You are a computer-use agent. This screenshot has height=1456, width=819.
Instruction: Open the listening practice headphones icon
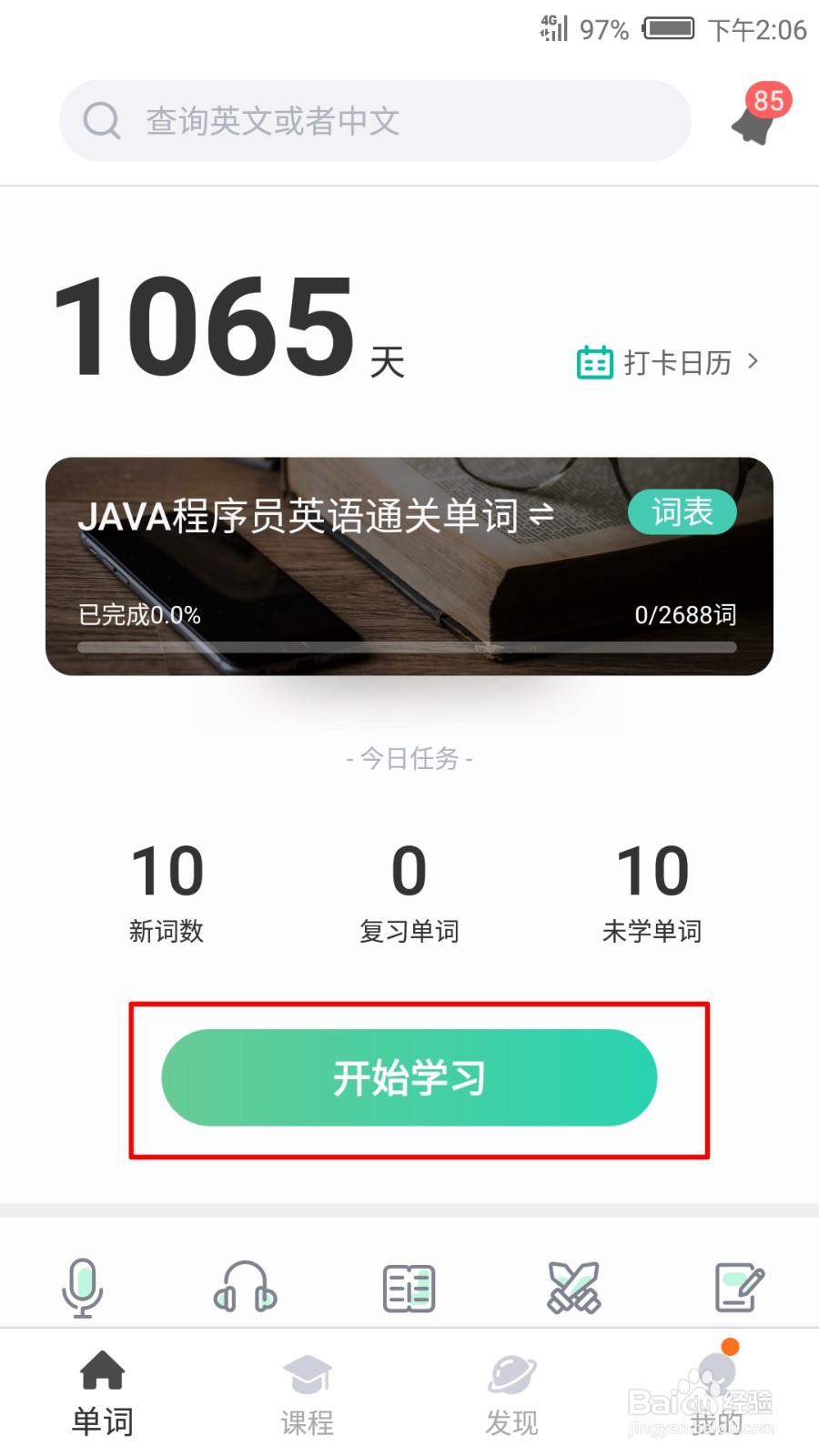click(x=244, y=1286)
